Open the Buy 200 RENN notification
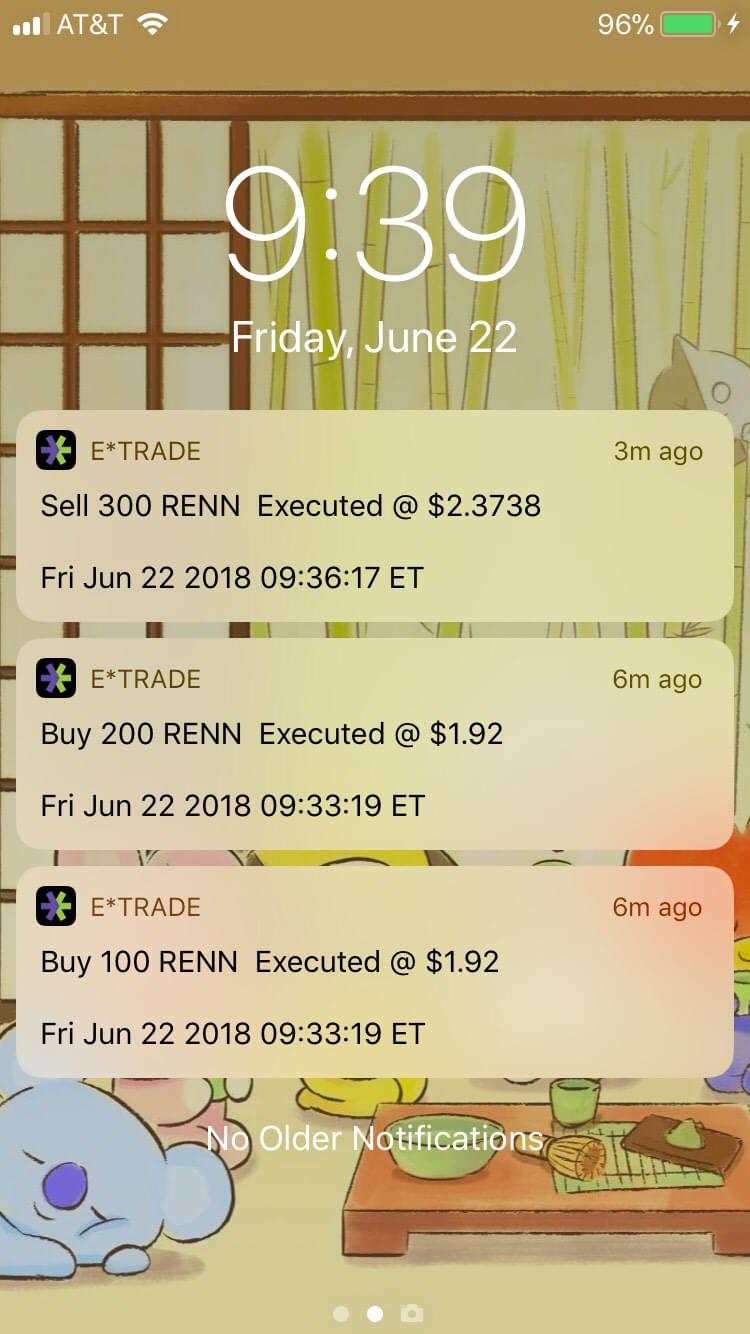The image size is (750, 1334). click(375, 744)
